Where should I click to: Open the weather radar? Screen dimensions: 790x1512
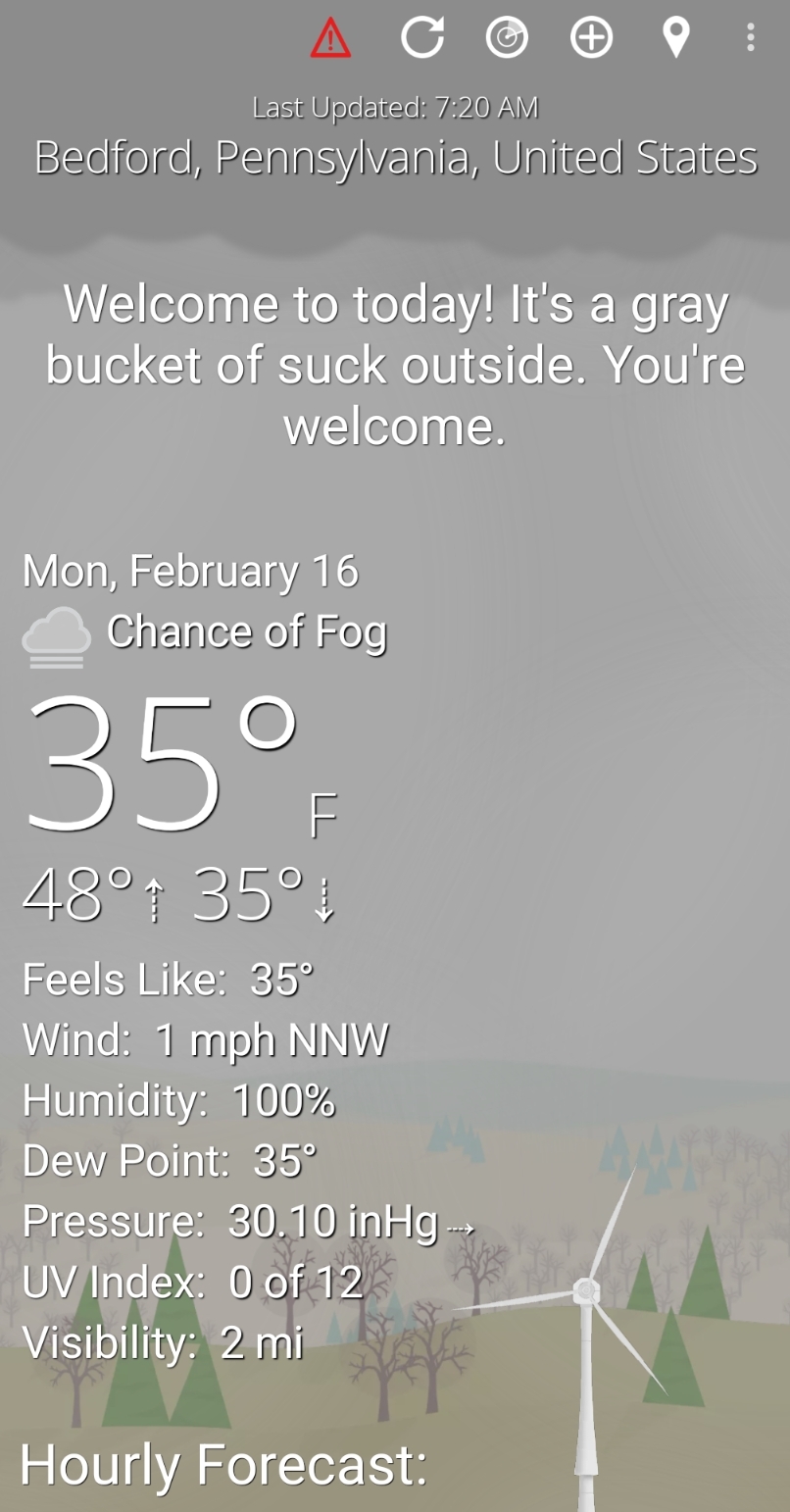tap(507, 38)
